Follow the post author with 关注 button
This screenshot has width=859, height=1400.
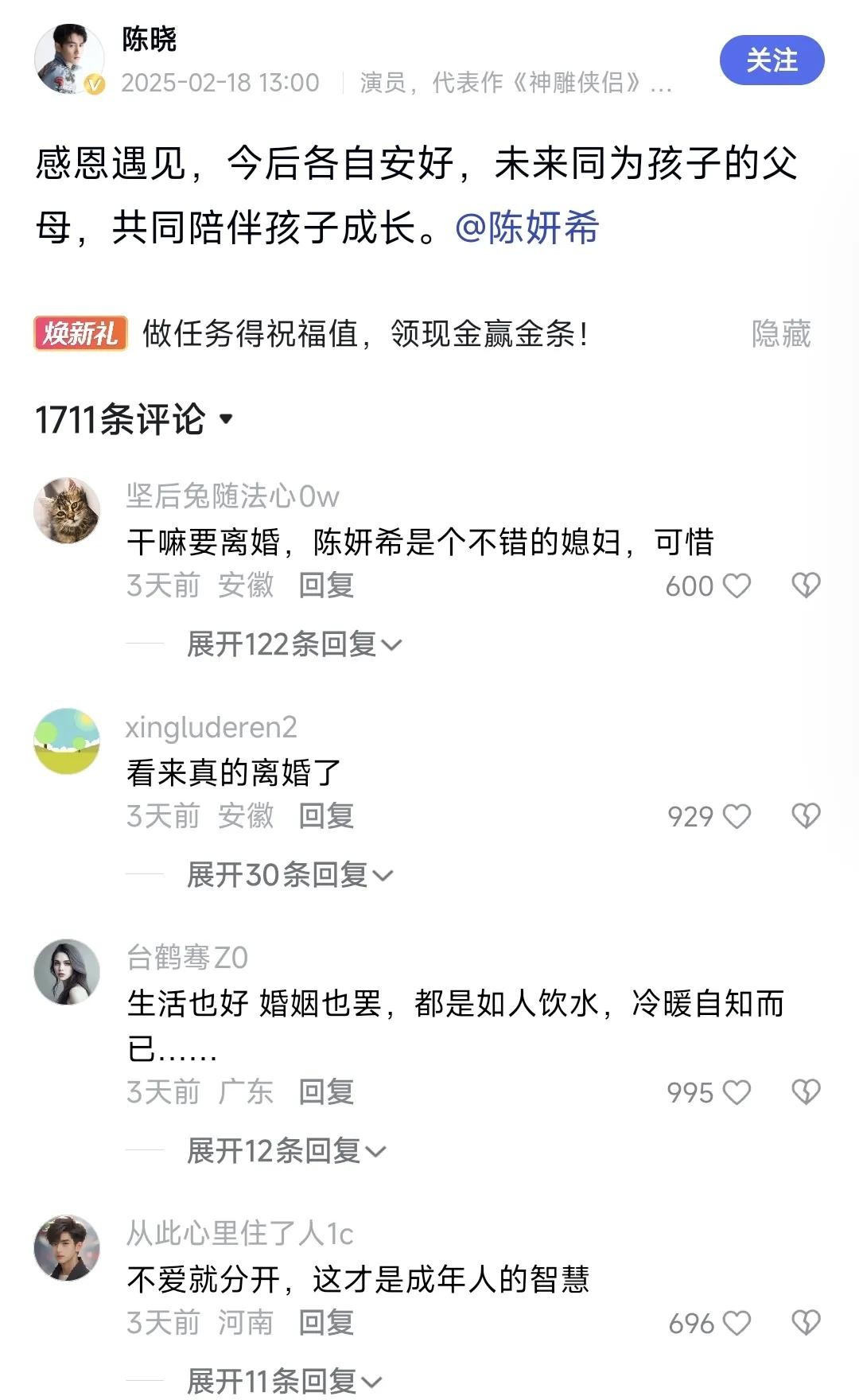tap(771, 60)
